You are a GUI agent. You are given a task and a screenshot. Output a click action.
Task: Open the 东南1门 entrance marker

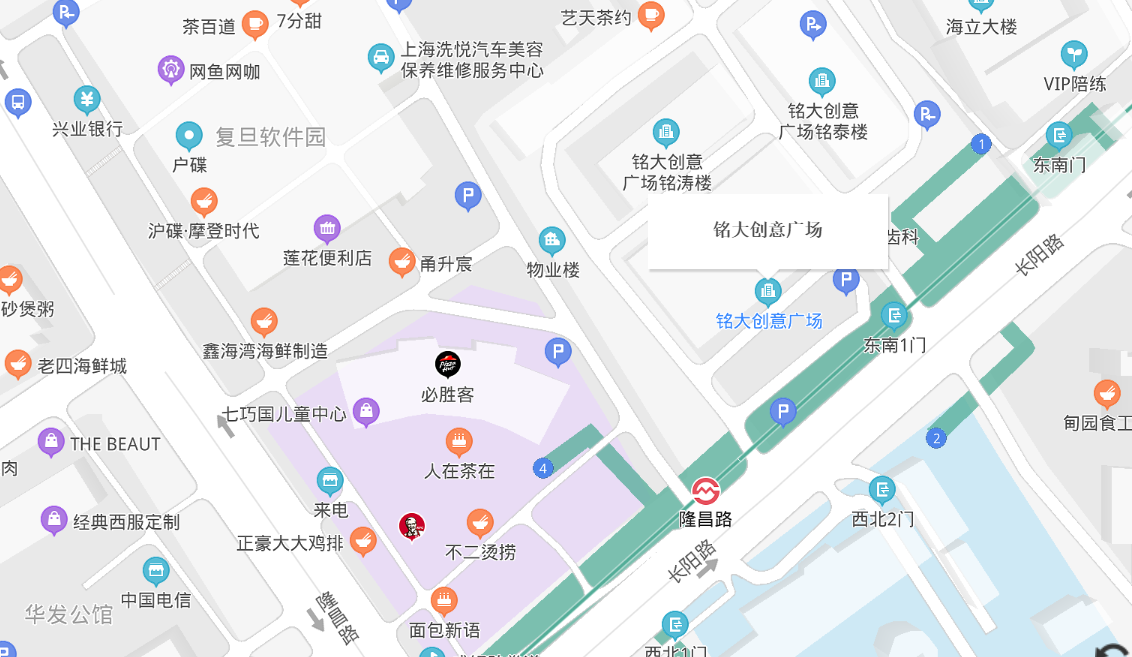(x=894, y=317)
